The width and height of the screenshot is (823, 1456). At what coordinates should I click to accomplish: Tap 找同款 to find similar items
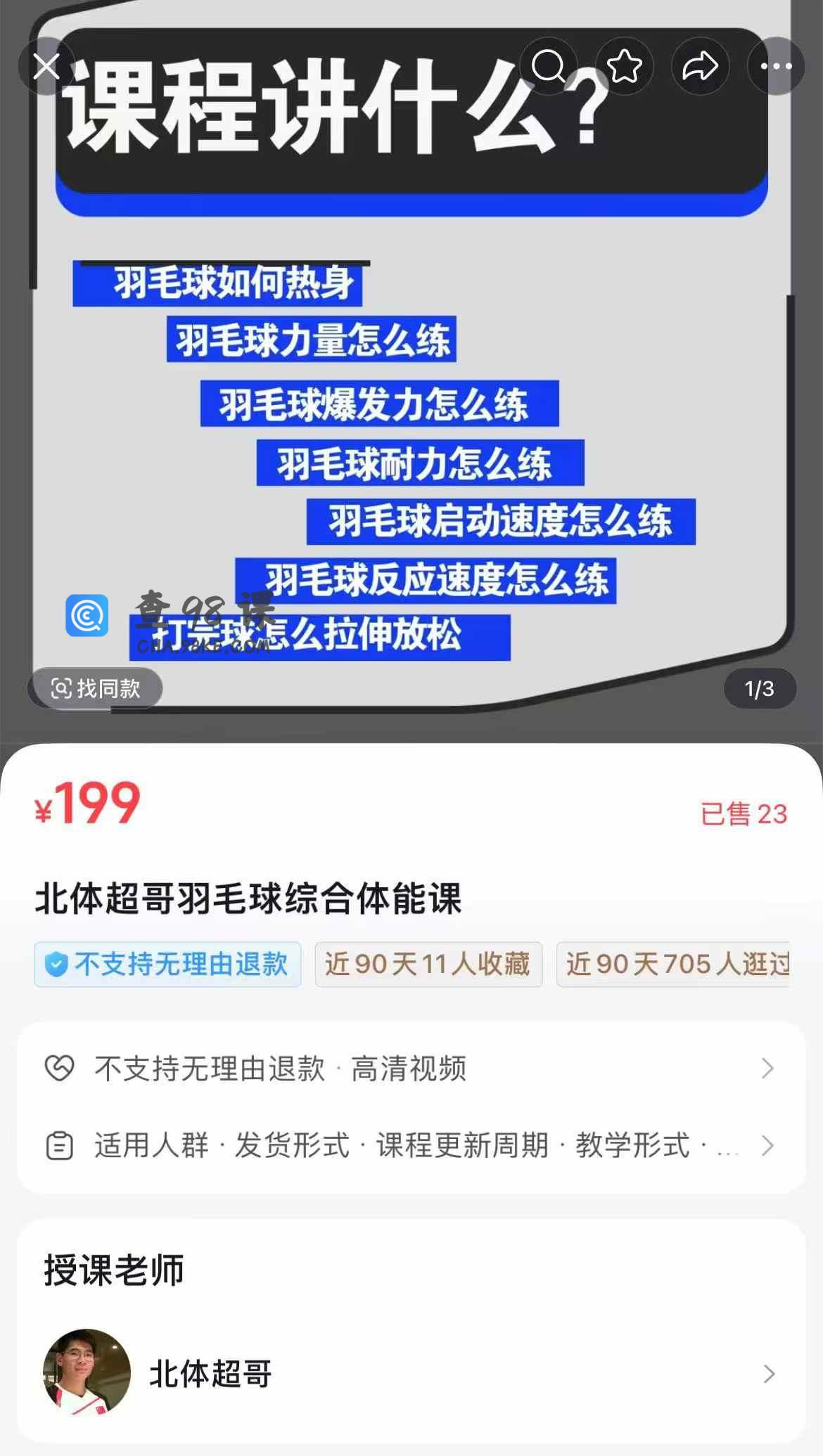point(96,688)
